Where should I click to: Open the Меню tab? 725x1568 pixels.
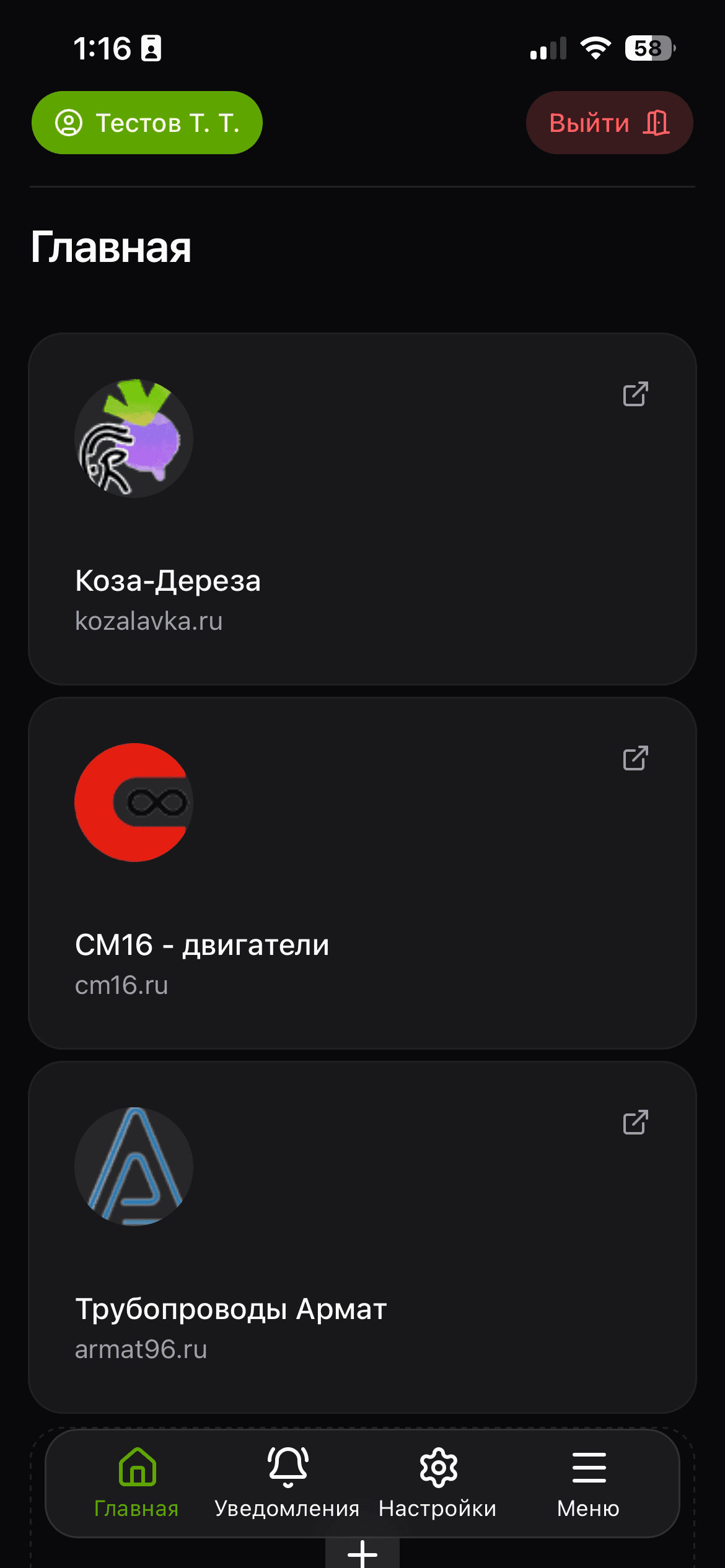pyautogui.click(x=589, y=1486)
